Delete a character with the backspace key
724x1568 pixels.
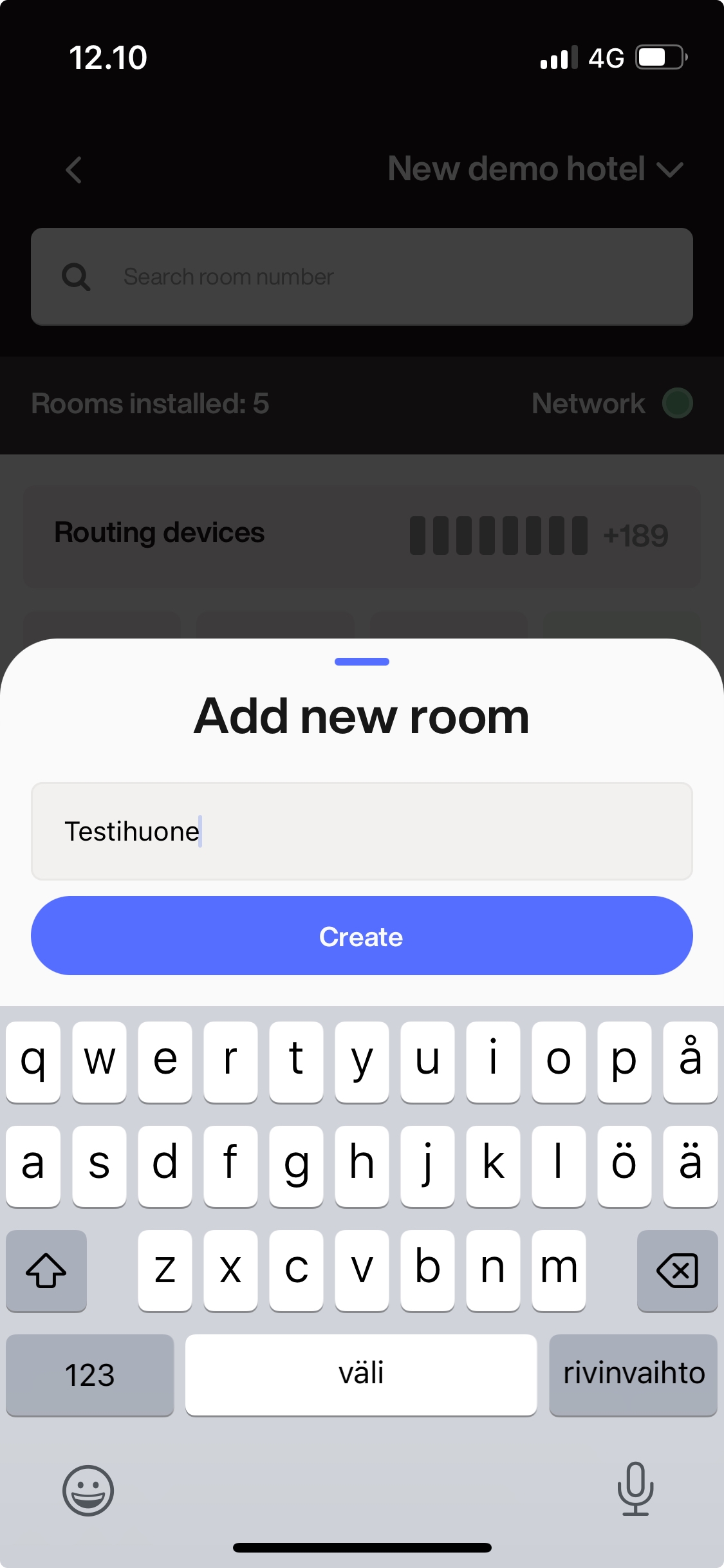(677, 1271)
